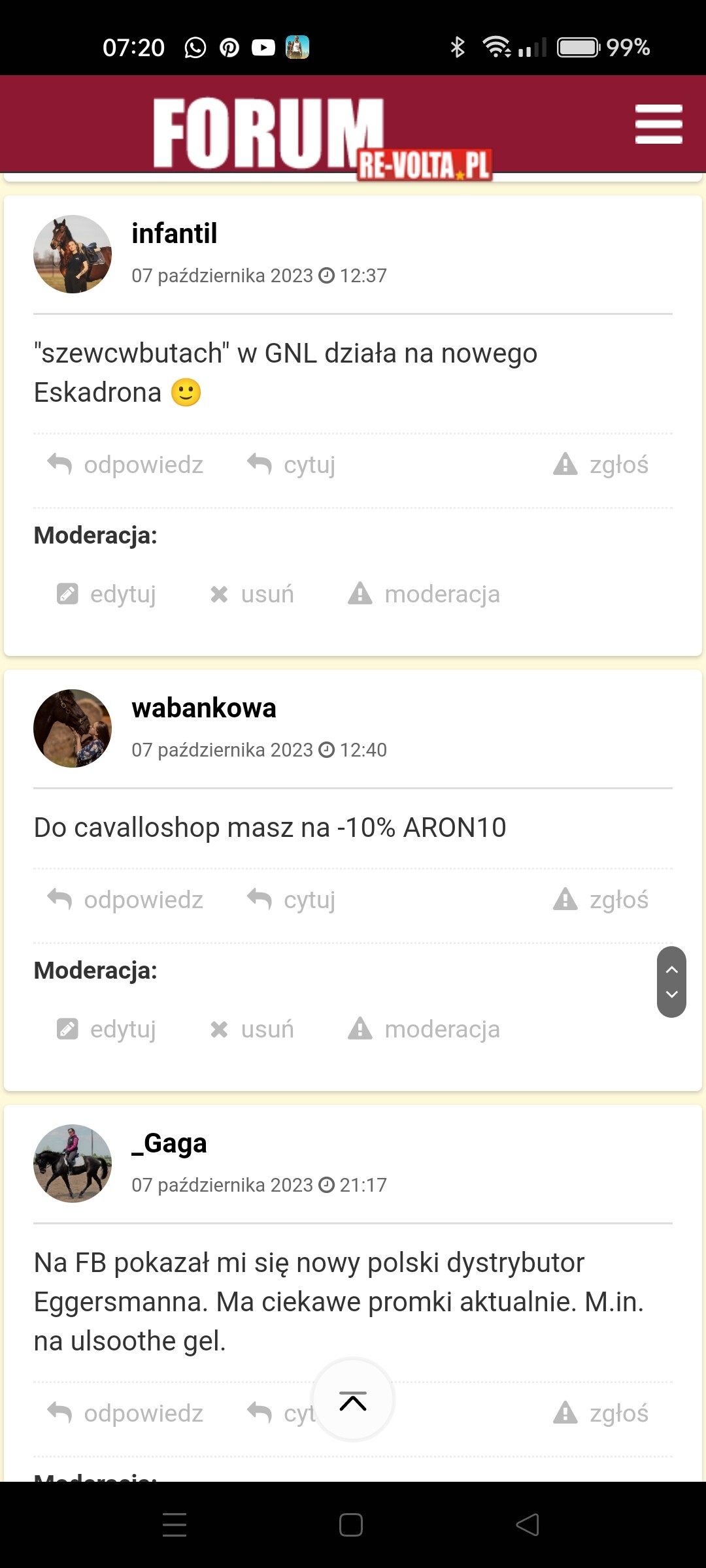Reply to _Gaga's post with odpowiedz

[x=126, y=1413]
